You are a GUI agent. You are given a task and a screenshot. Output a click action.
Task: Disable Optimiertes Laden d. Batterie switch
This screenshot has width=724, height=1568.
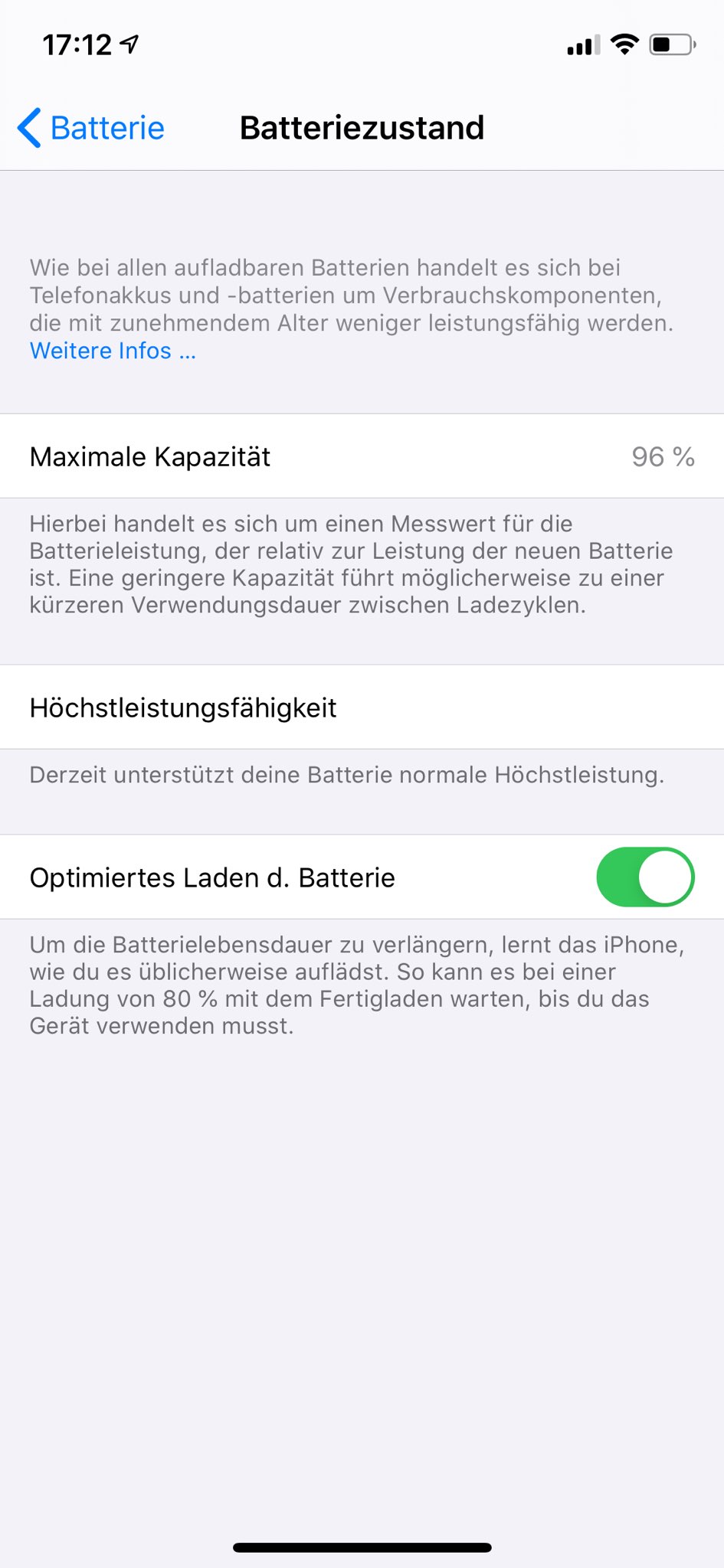pos(644,877)
